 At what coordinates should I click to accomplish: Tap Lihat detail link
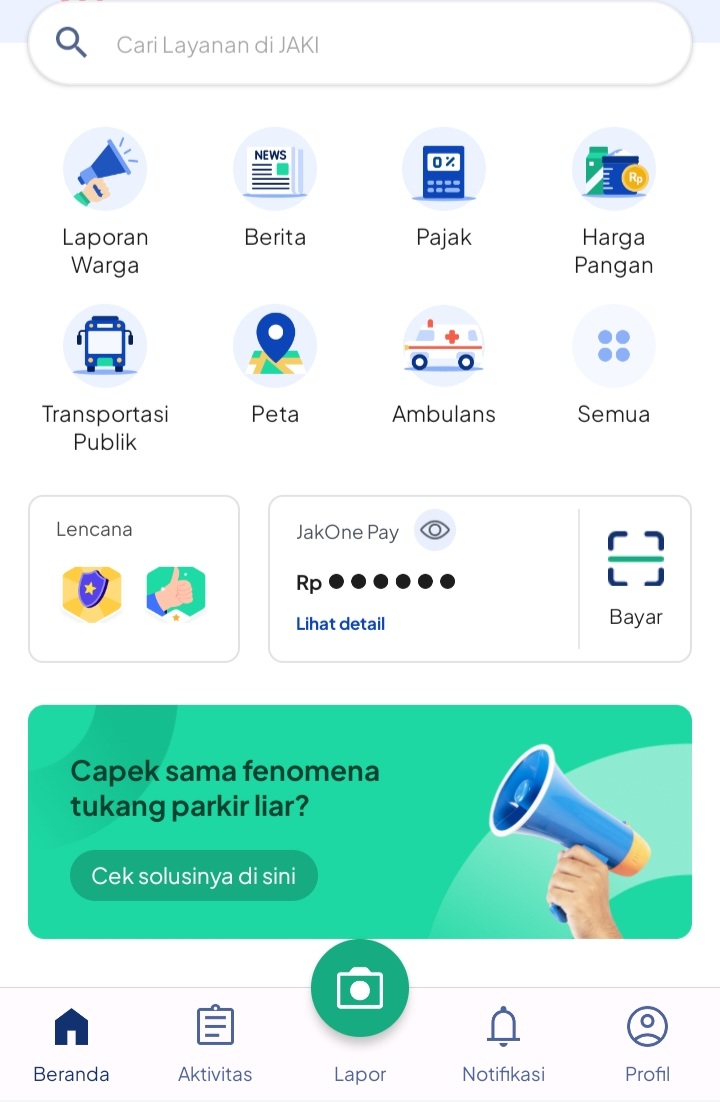340,624
